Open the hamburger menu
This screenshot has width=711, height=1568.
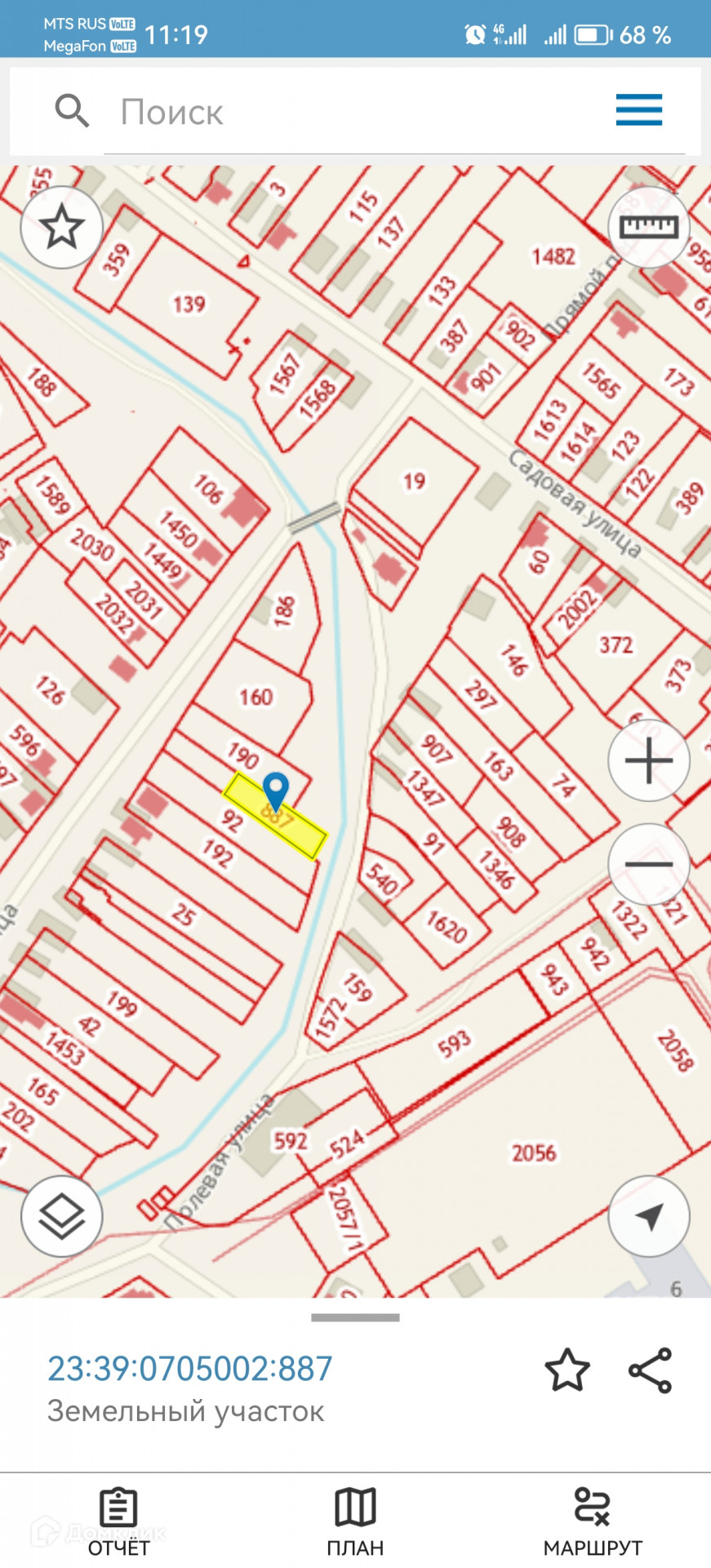pos(638,110)
